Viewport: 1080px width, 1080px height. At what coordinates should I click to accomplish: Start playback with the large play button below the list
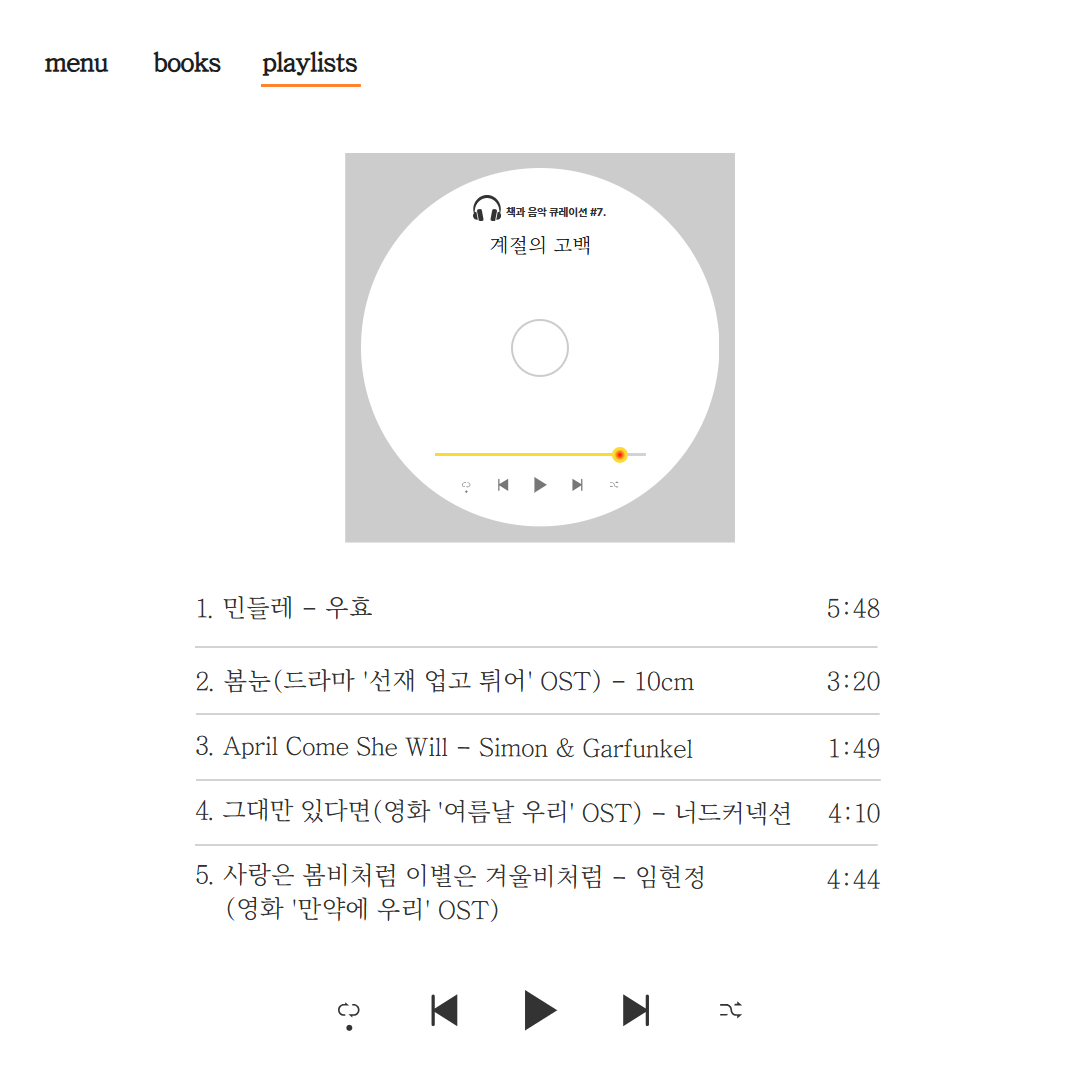coord(540,1010)
